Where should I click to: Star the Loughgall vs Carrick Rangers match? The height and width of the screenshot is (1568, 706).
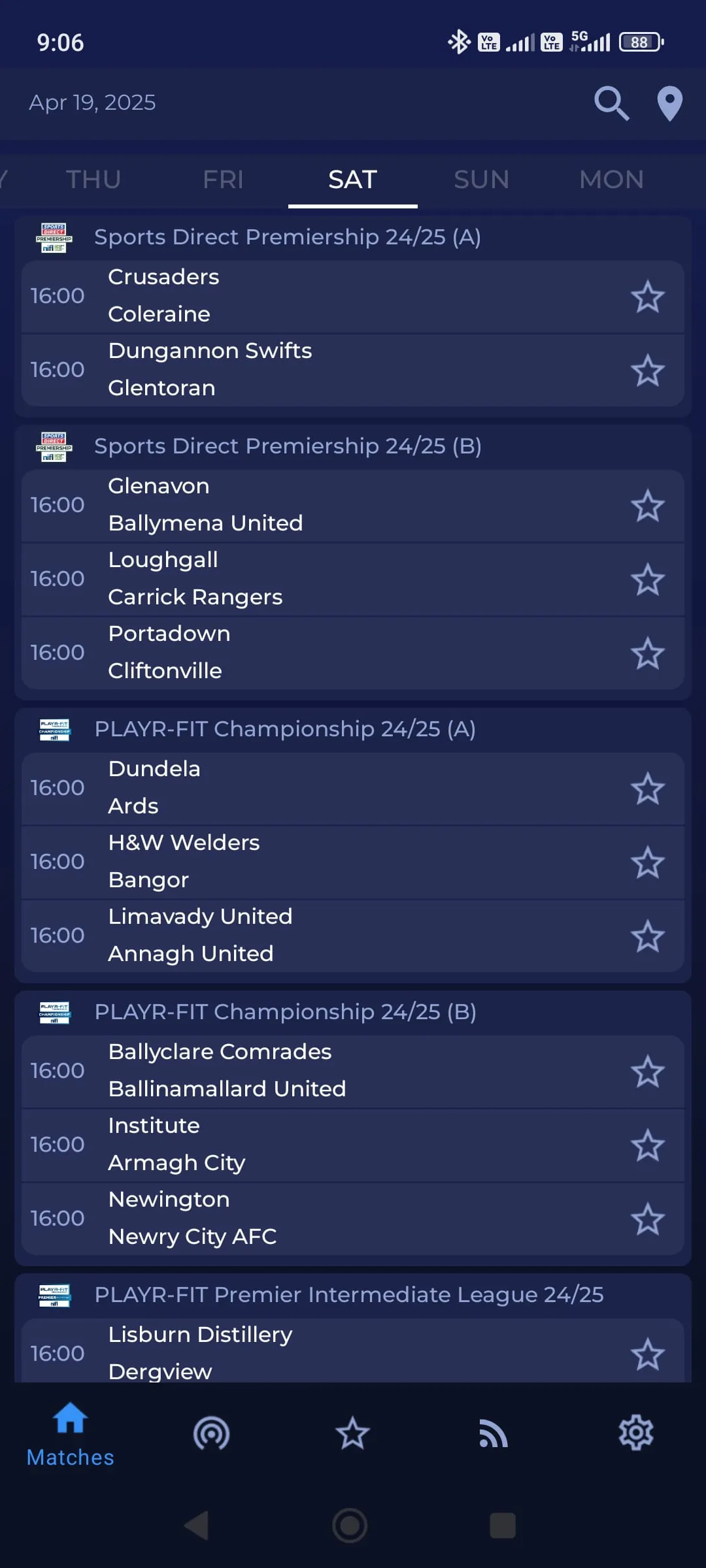click(647, 580)
